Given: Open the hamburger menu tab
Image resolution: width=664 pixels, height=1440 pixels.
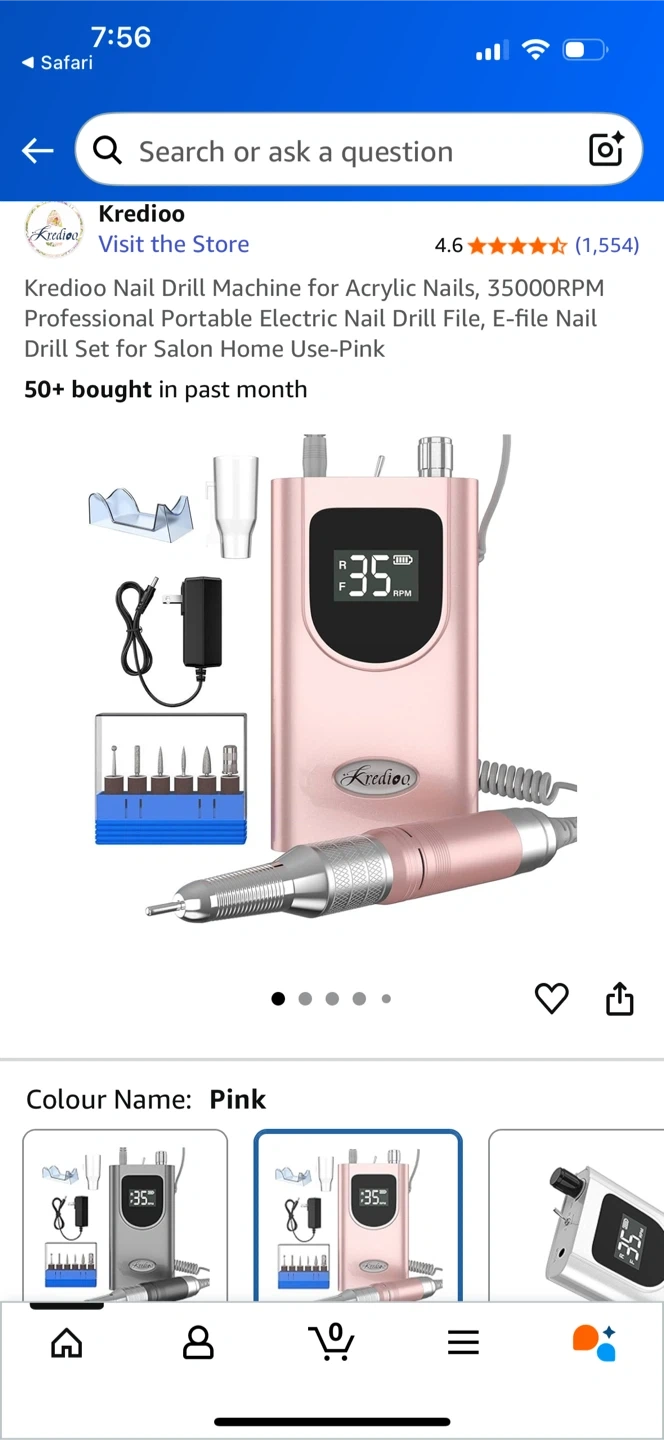Looking at the screenshot, I should click(x=463, y=1343).
